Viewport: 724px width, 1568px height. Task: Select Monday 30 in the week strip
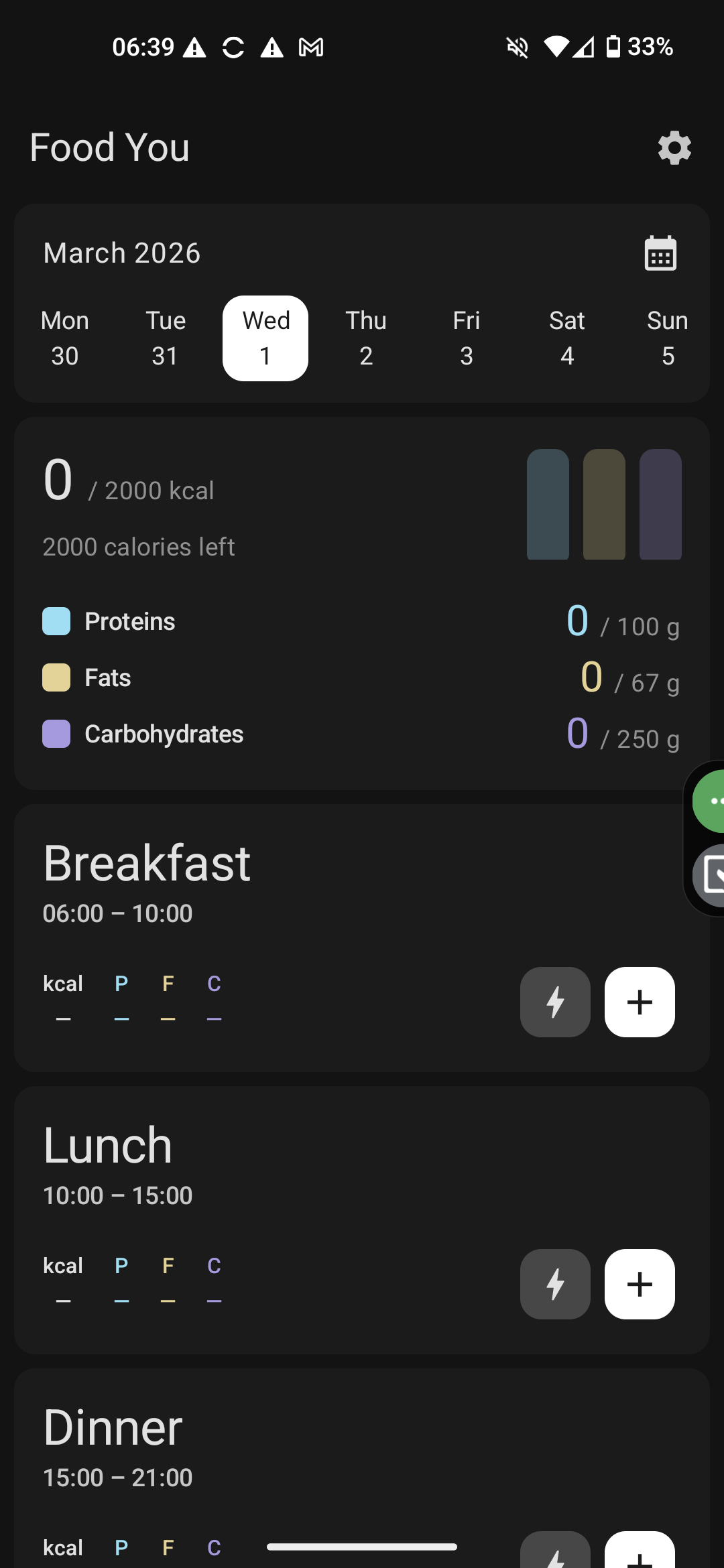[x=65, y=338]
